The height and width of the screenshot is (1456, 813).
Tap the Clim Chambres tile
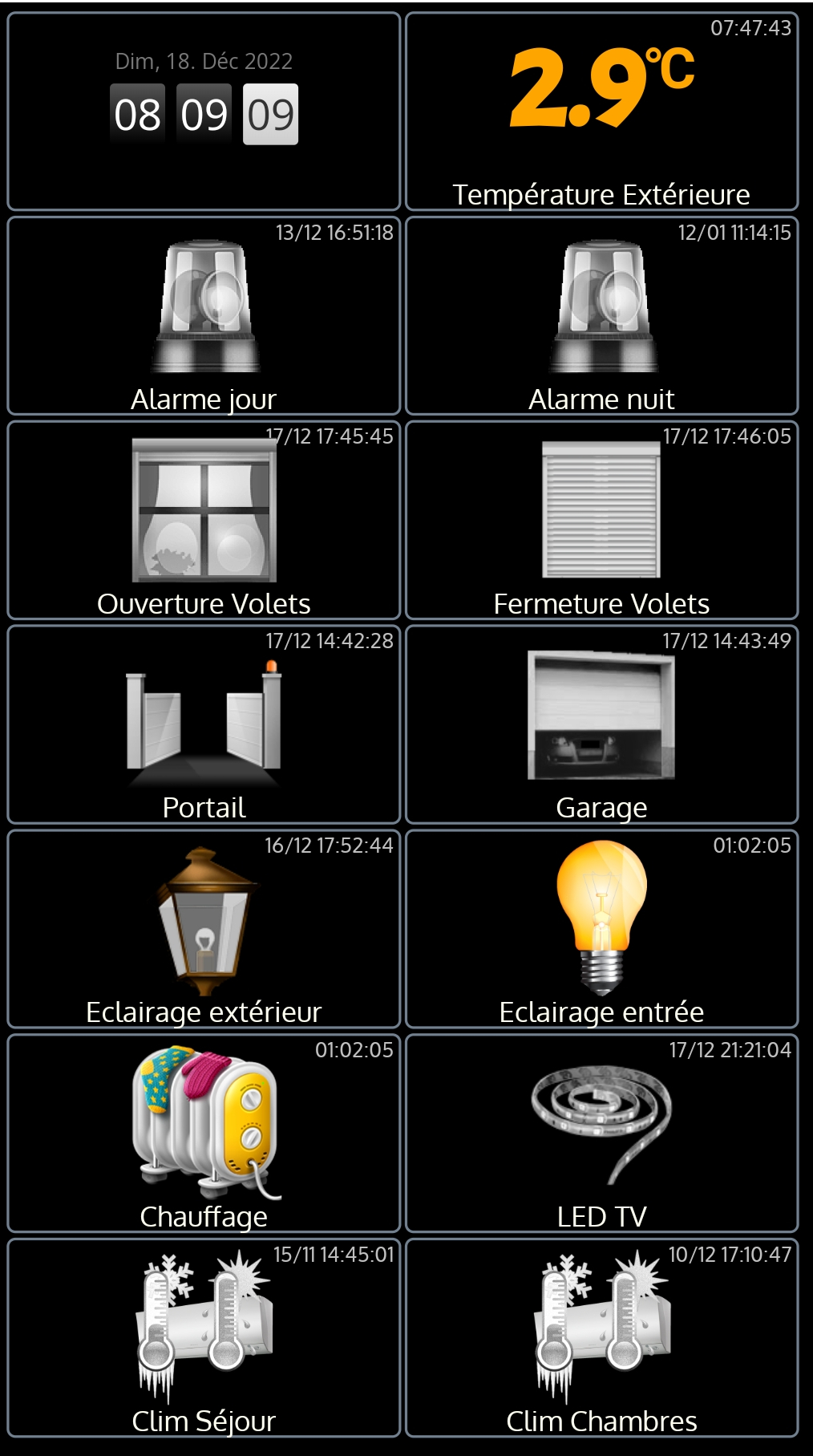pyautogui.click(x=602, y=1337)
